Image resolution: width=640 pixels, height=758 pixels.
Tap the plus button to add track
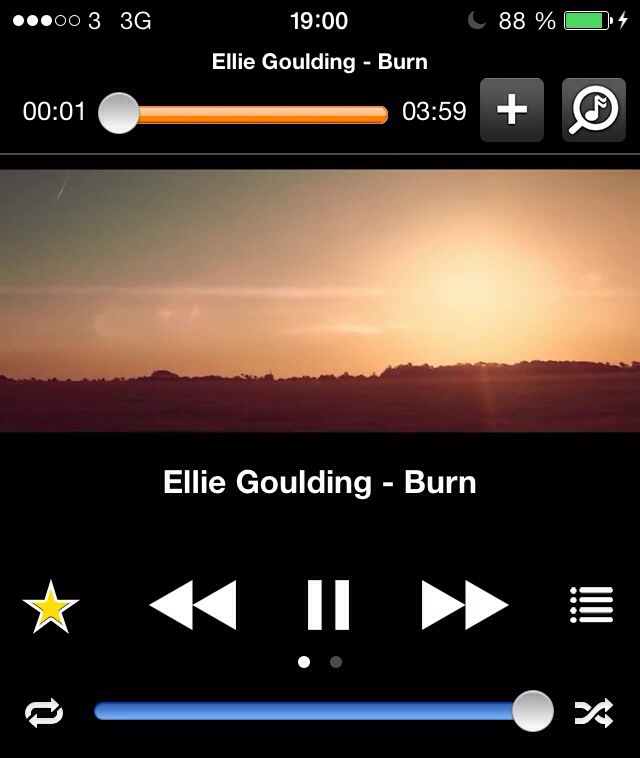(x=512, y=110)
